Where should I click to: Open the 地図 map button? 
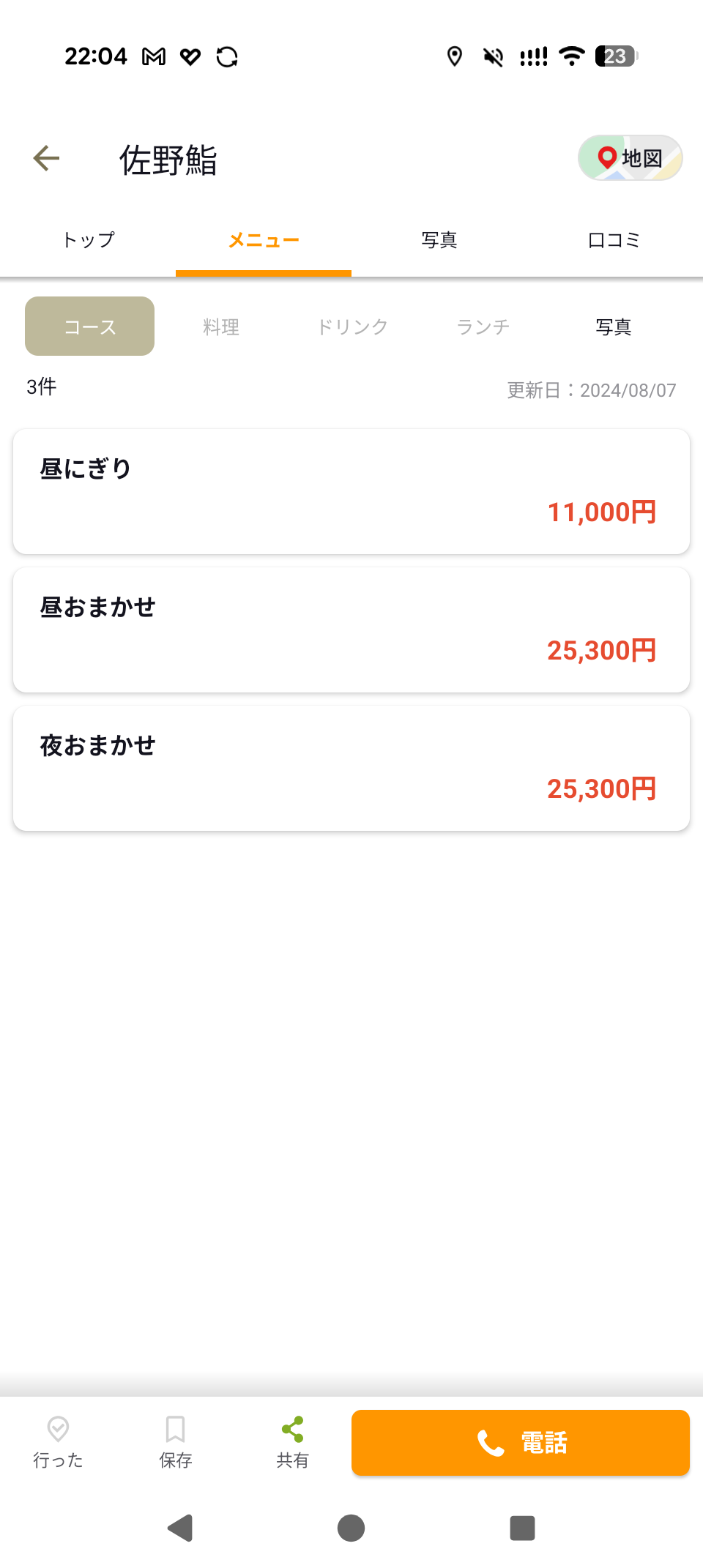coord(630,158)
